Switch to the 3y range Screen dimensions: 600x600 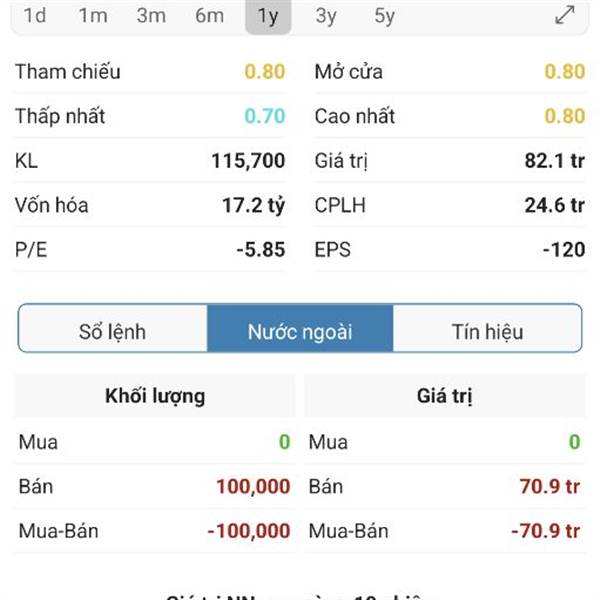tap(326, 16)
